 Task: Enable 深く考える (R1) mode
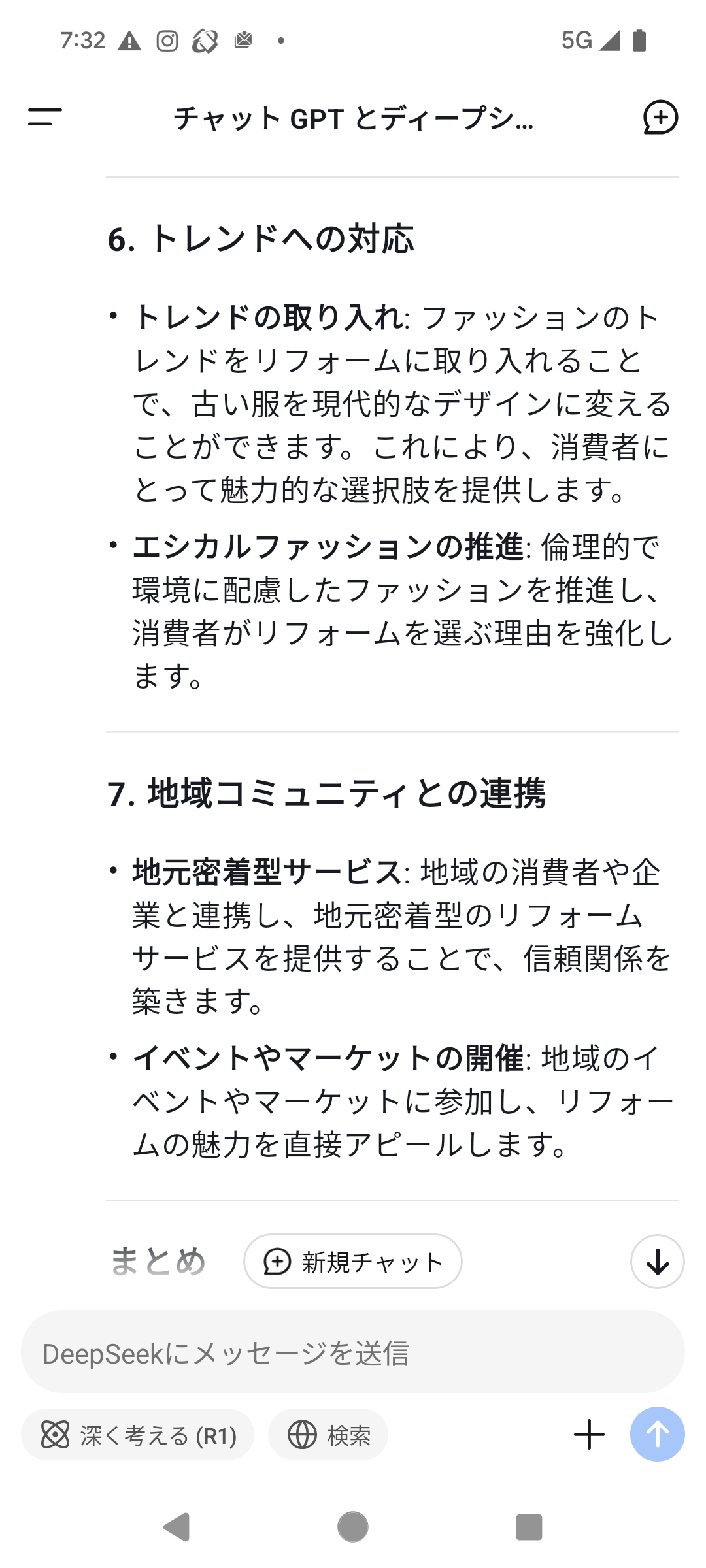click(x=137, y=1435)
